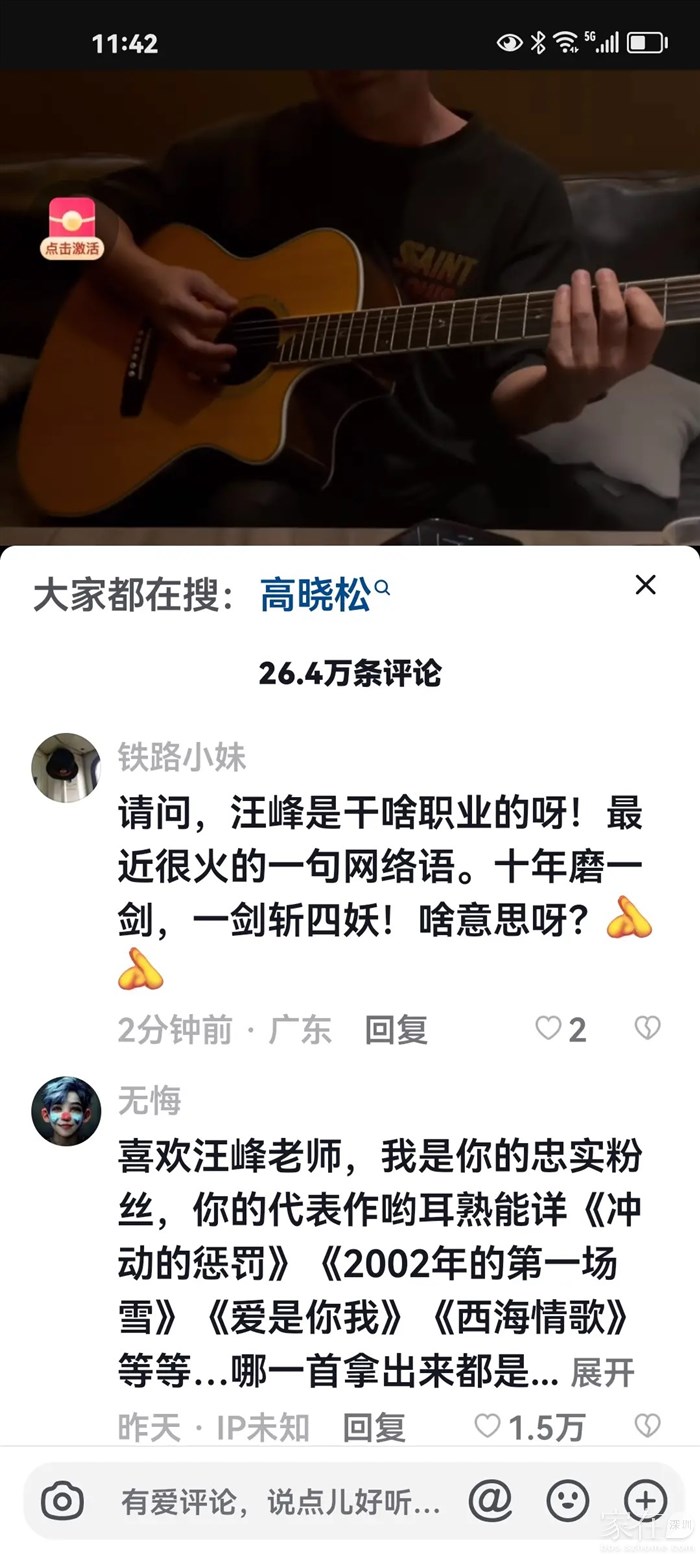Mention someone with the @ icon
The height and width of the screenshot is (1555, 700).
coord(490,1500)
